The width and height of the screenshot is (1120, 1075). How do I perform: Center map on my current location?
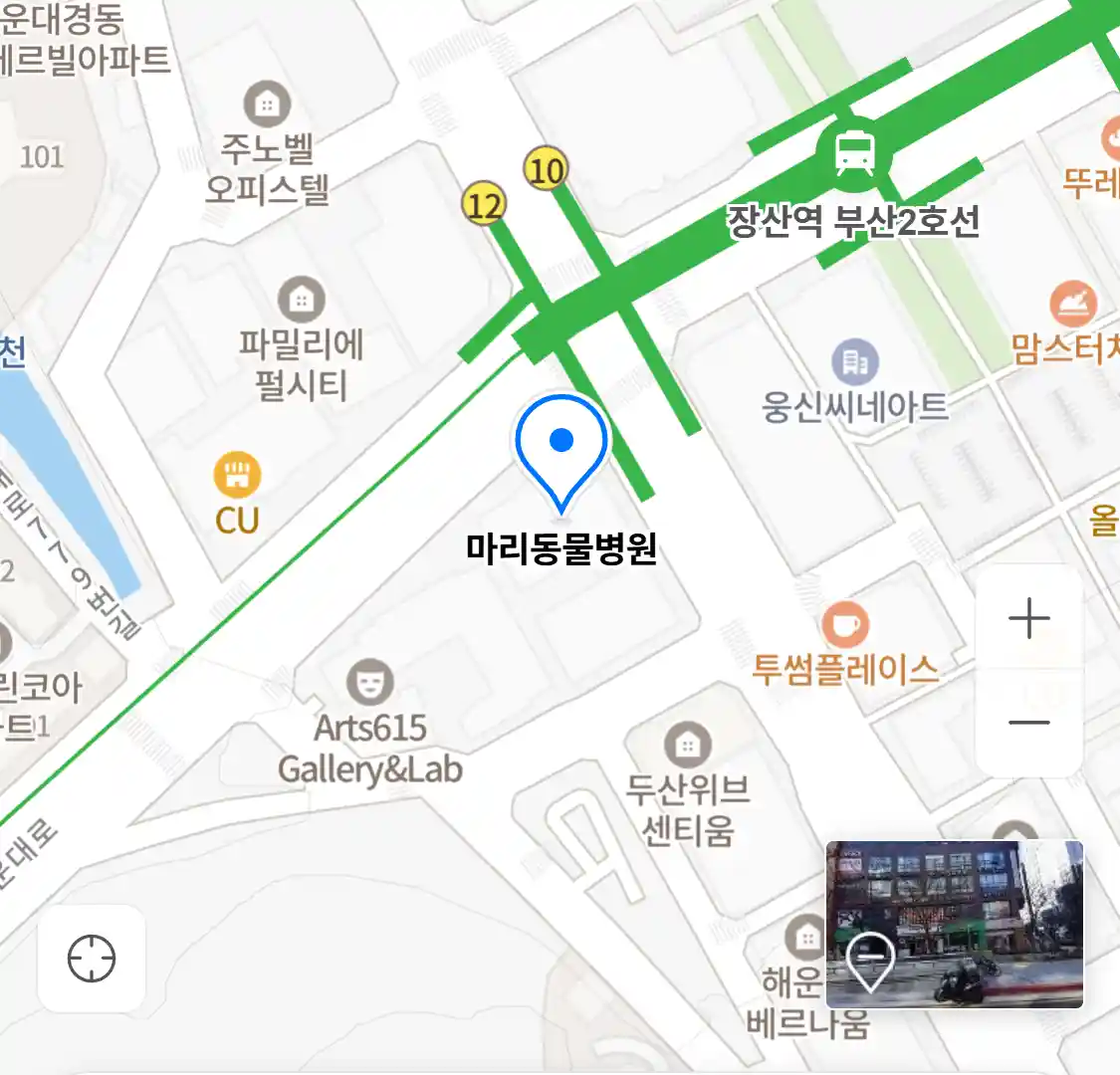click(92, 959)
